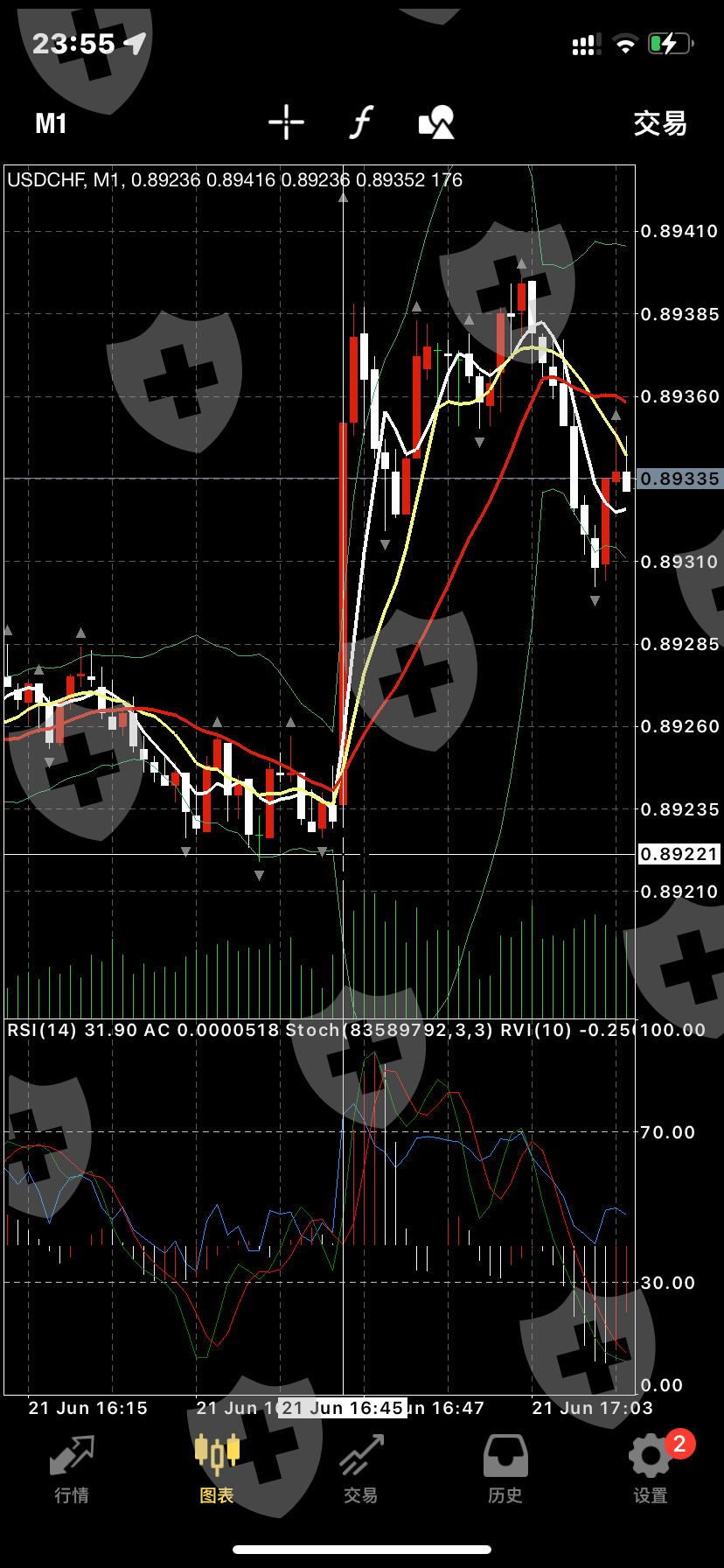
Task: Go to the 交易 tab in bottom bar
Action: coord(361,1470)
